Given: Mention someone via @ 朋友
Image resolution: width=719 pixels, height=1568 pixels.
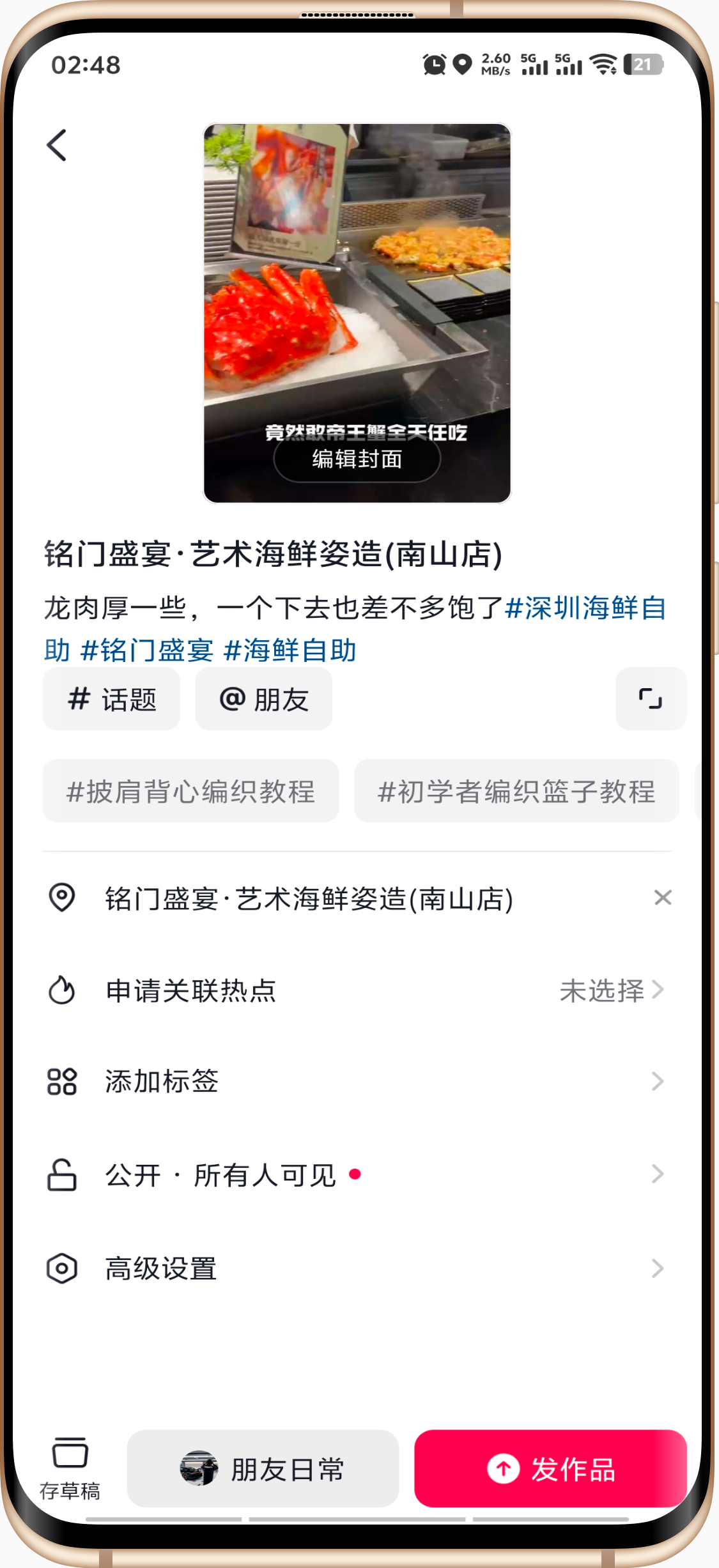Looking at the screenshot, I should (263, 699).
